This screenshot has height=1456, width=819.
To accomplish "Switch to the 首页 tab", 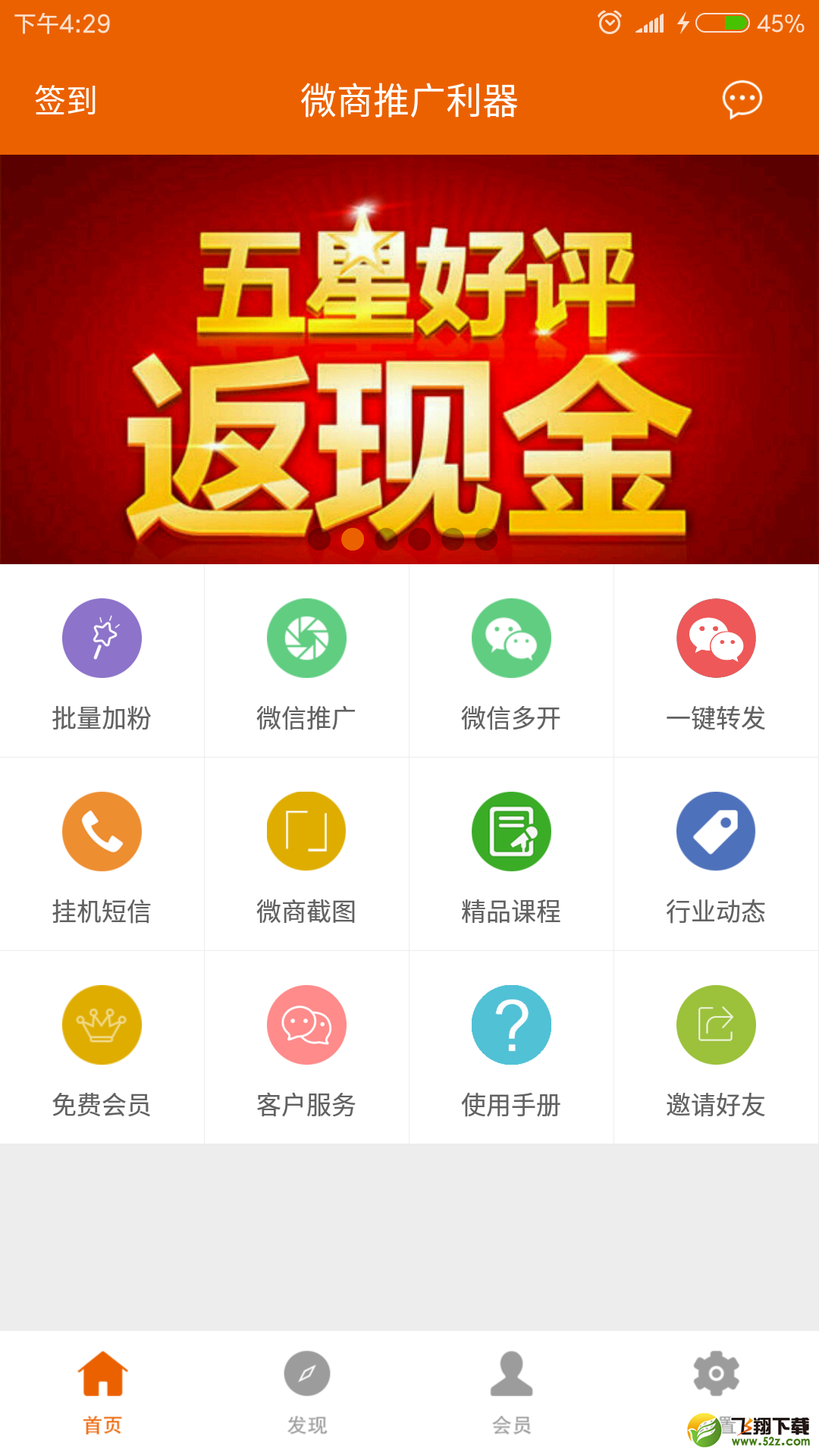I will point(102,1393).
